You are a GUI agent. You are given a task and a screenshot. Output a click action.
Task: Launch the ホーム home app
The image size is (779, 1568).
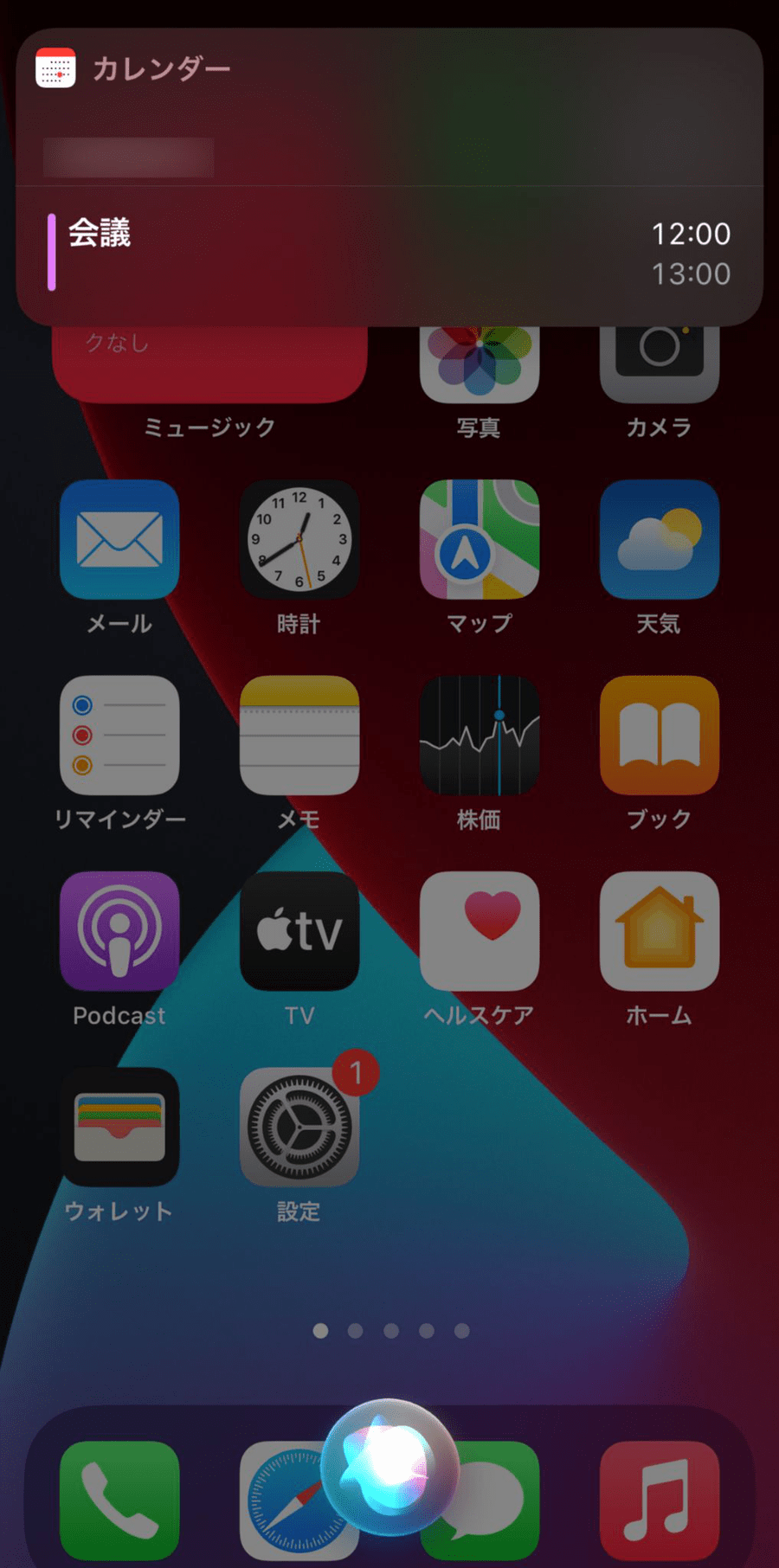click(660, 931)
